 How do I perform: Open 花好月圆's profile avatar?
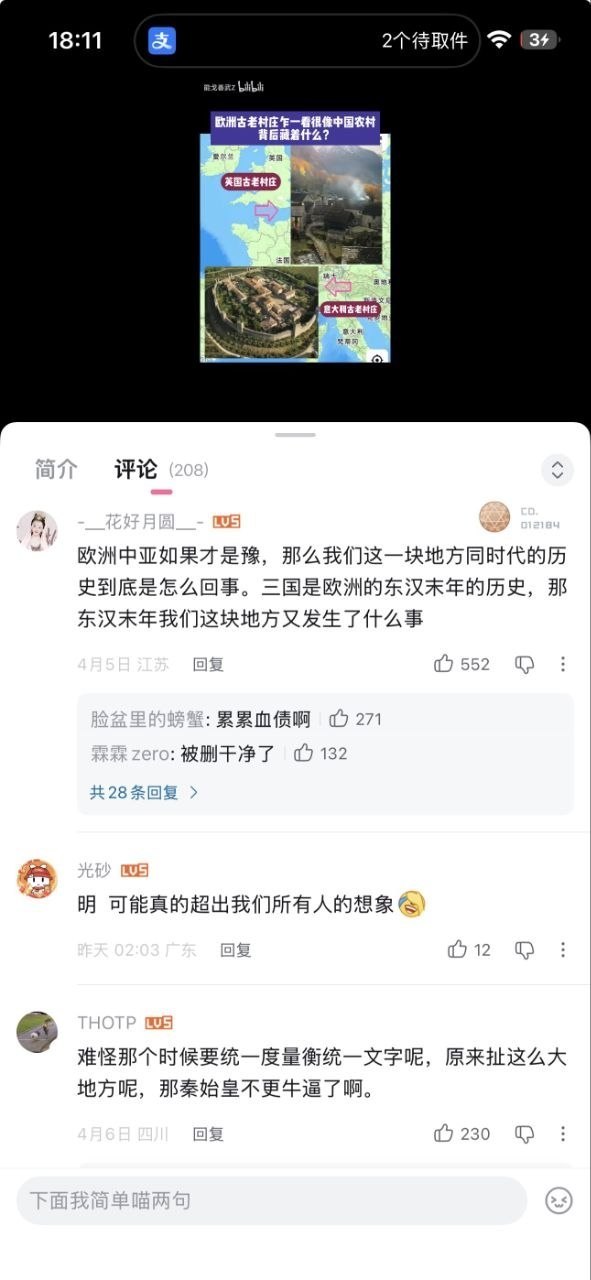(37, 530)
